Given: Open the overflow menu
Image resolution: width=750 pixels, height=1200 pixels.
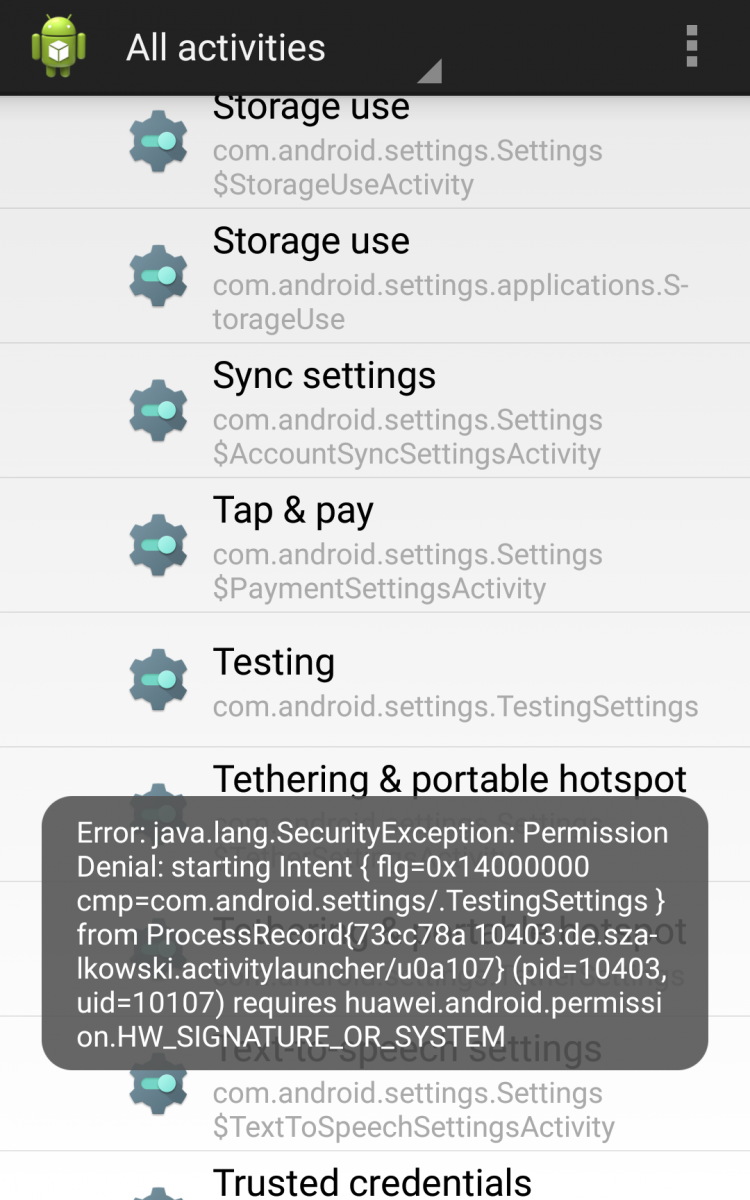Looking at the screenshot, I should tap(691, 47).
